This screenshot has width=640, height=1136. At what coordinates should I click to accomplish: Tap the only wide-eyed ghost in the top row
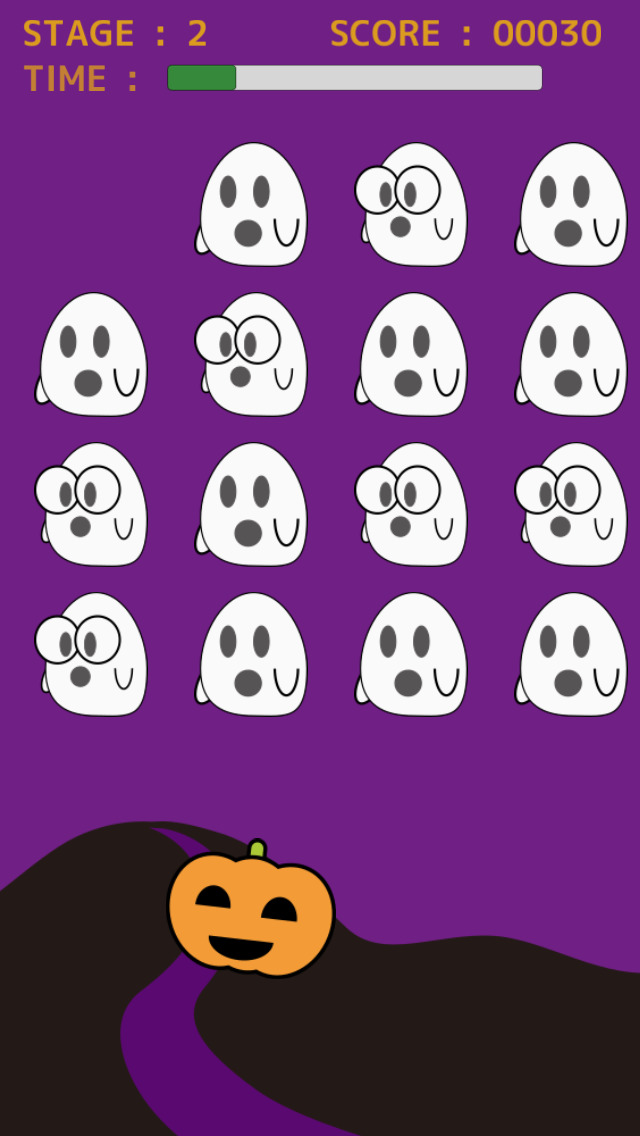(411, 204)
